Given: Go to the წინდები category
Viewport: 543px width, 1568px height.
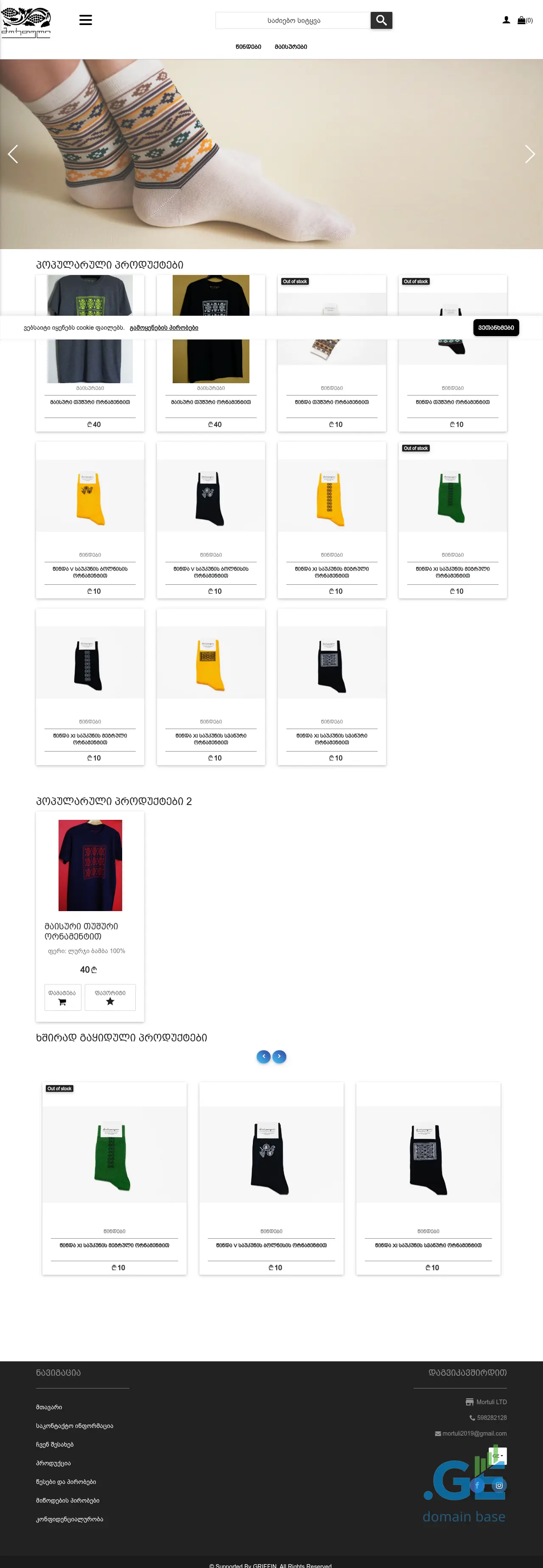Looking at the screenshot, I should (x=248, y=47).
